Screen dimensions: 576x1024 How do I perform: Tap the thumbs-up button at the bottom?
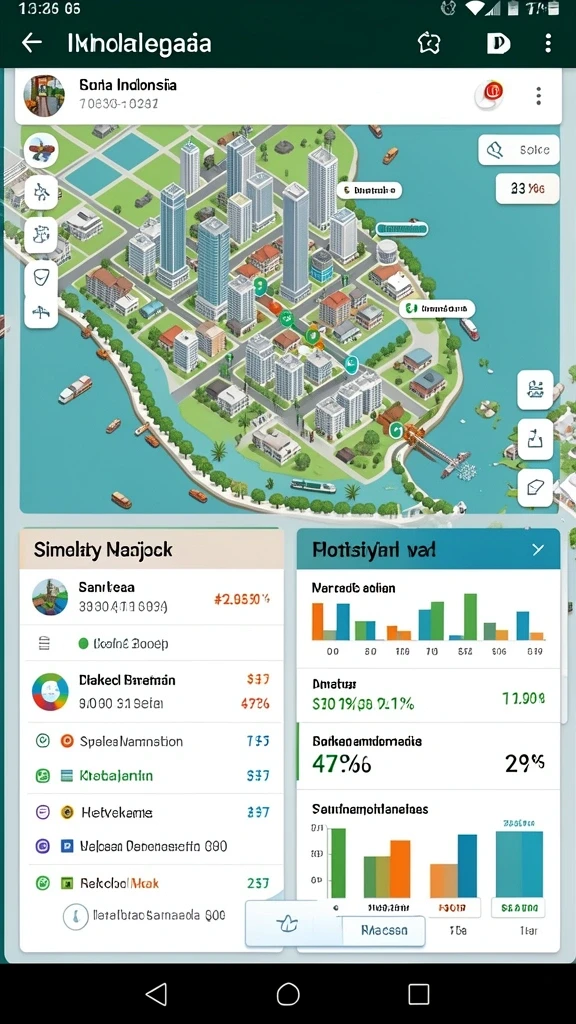pos(288,923)
